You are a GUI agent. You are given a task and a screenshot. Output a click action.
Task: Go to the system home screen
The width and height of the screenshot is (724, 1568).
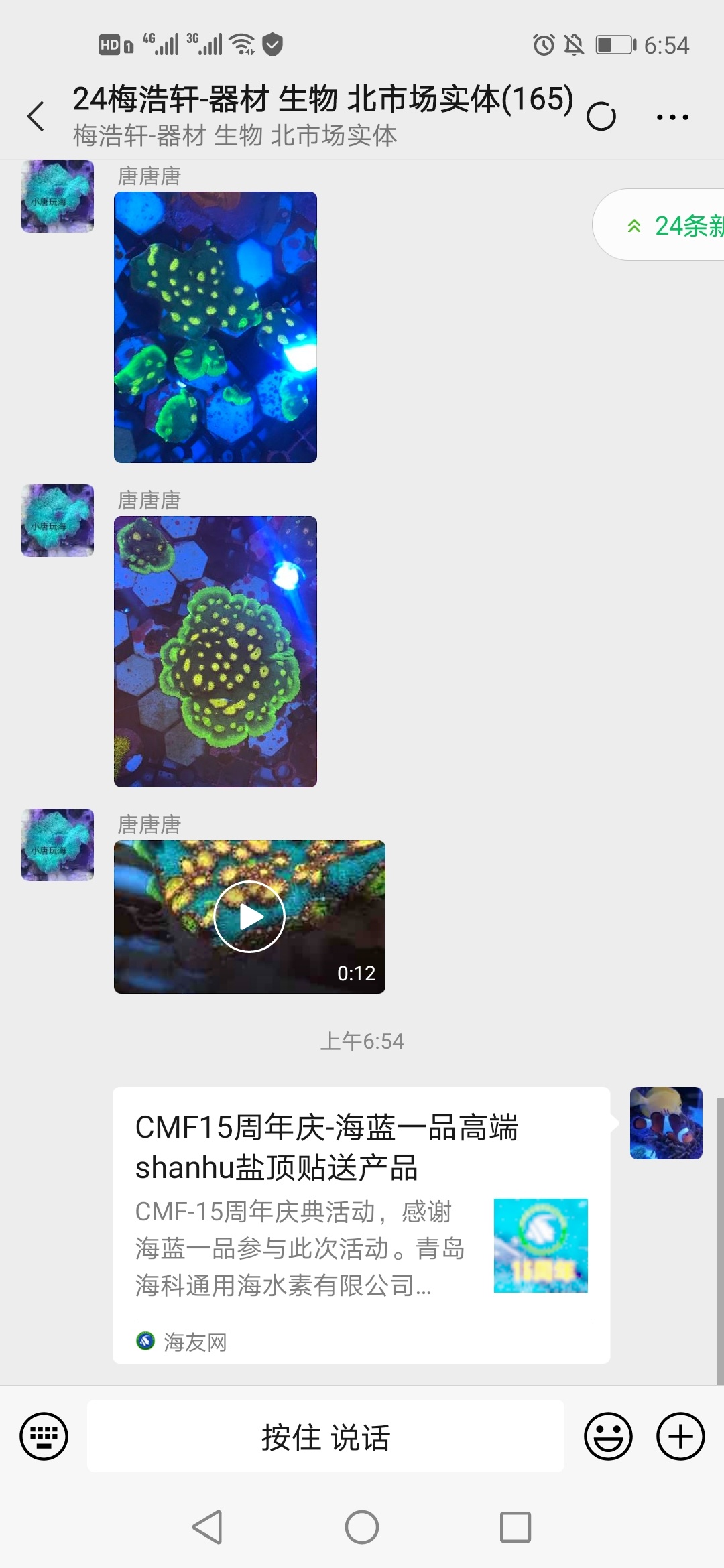362,1527
